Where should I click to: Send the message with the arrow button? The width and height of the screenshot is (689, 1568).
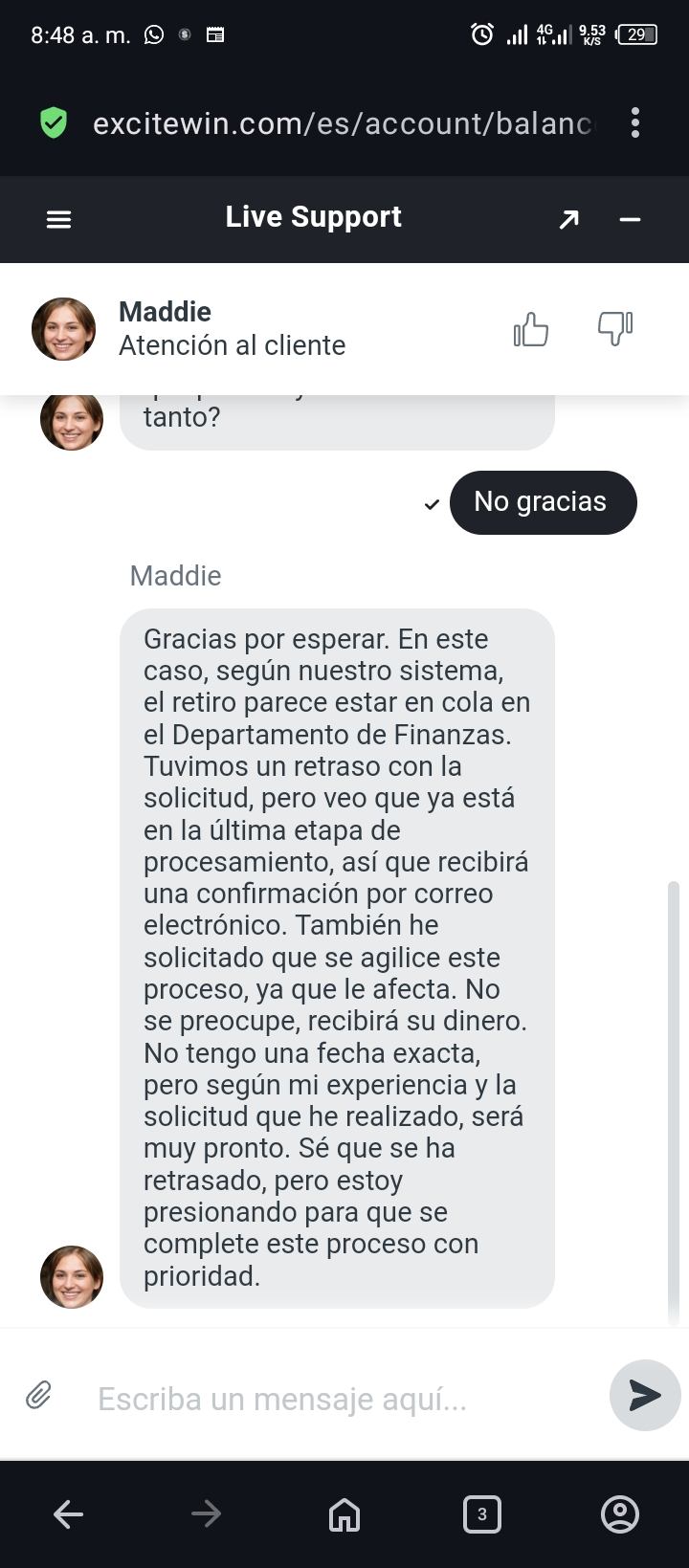point(644,1395)
